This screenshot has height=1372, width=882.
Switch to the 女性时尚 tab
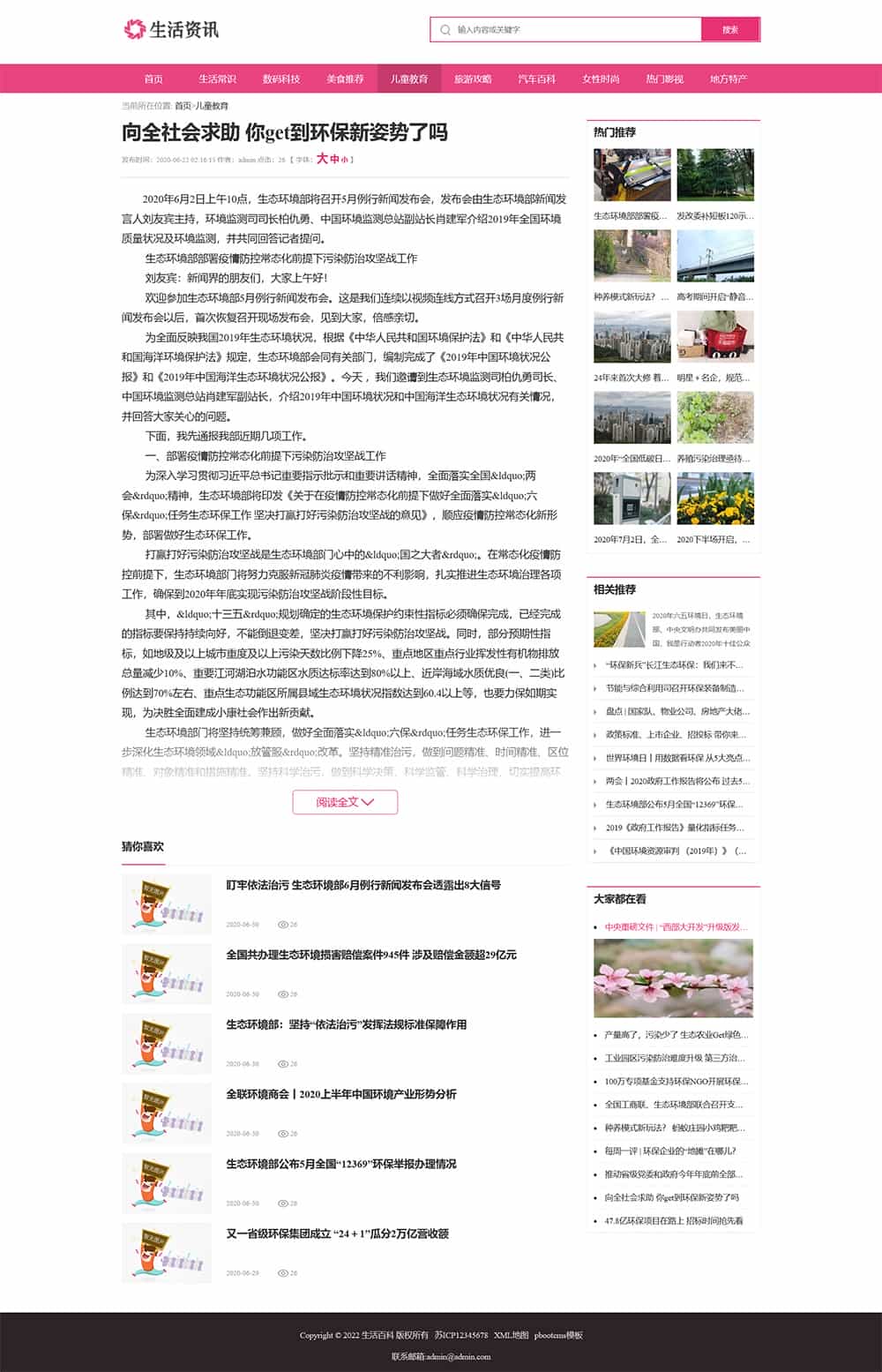pos(601,79)
